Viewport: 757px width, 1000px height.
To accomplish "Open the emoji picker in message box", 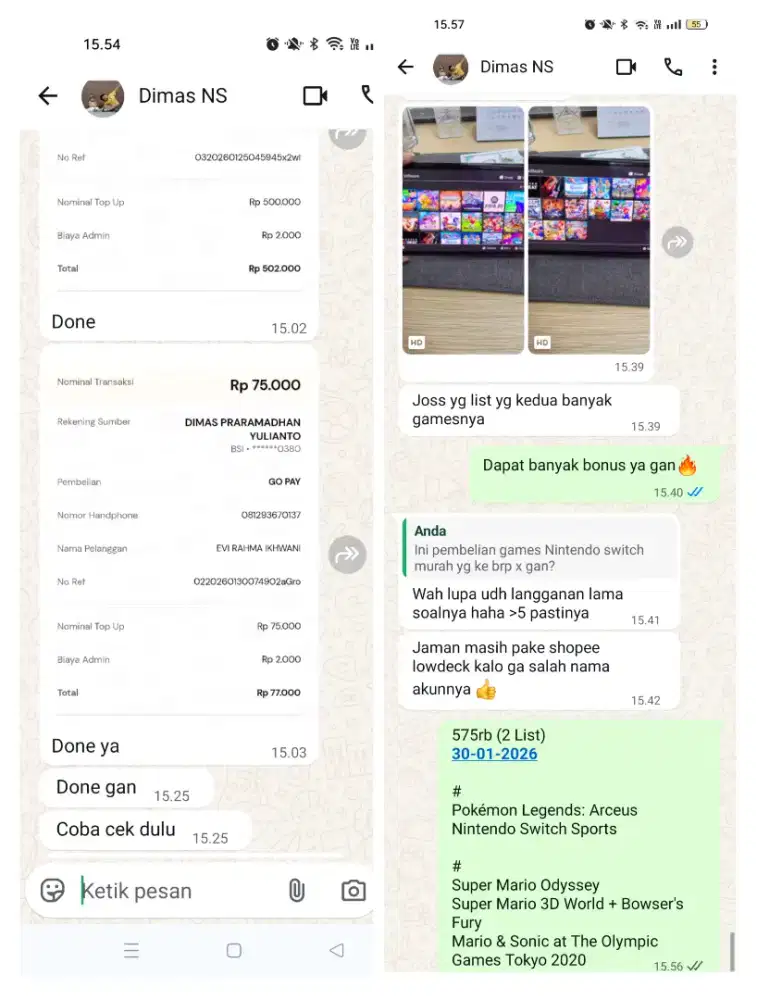I will (52, 890).
